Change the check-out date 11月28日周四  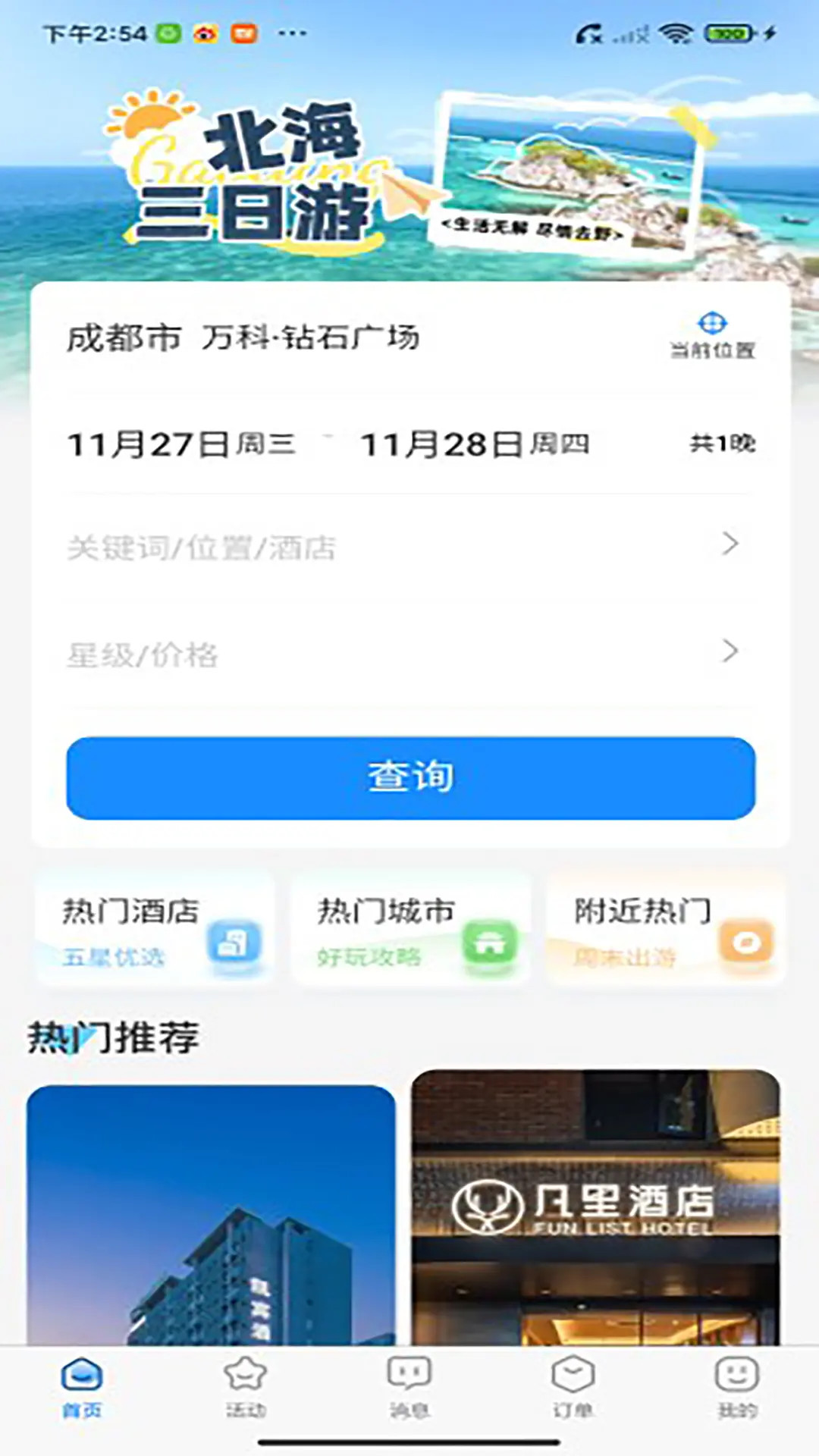[x=478, y=444]
